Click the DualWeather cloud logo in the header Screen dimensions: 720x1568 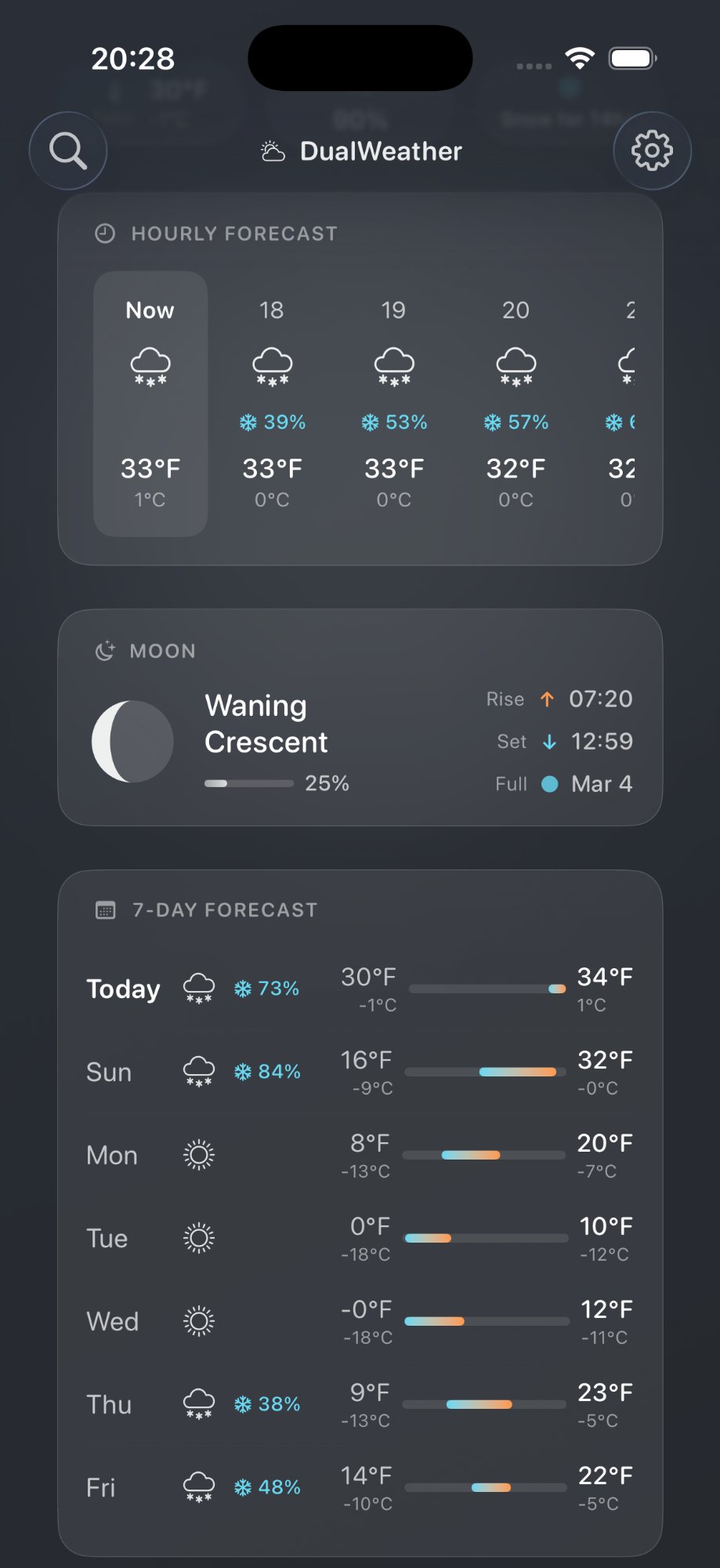[x=272, y=150]
